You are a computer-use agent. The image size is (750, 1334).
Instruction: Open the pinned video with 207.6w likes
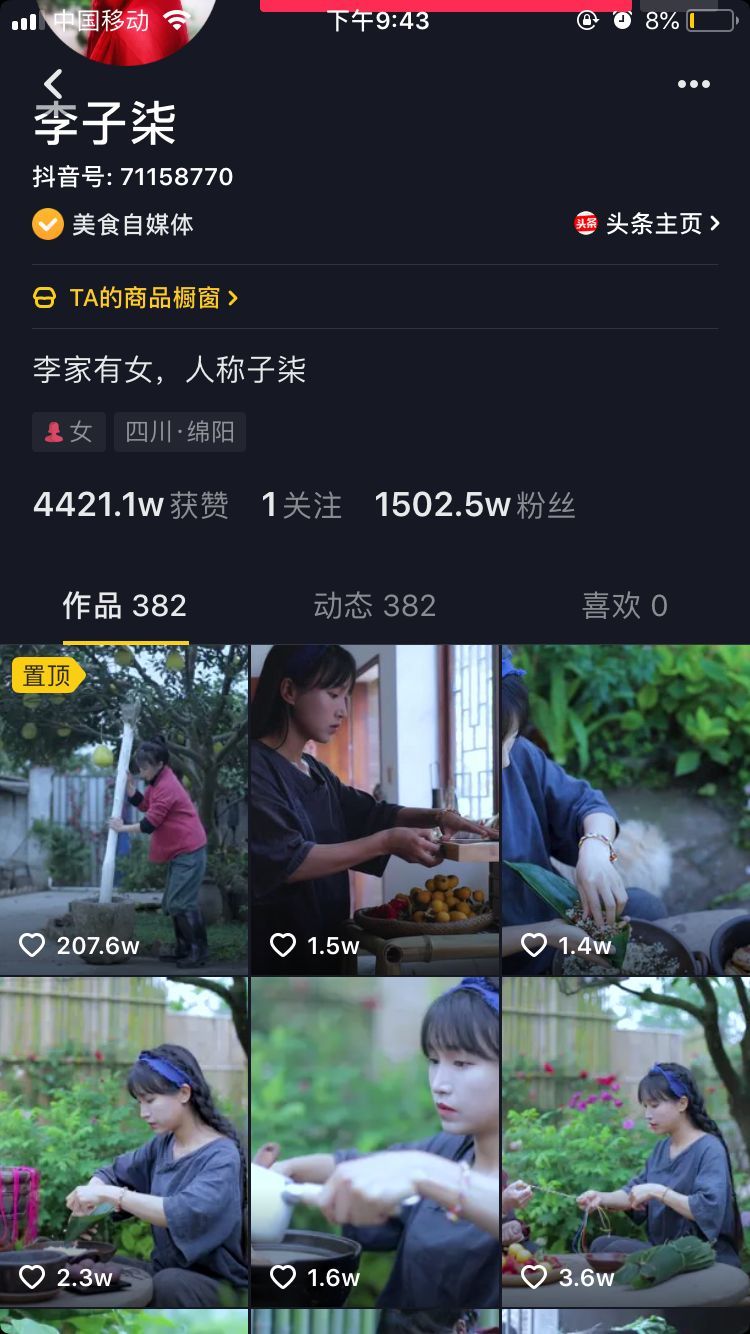(x=124, y=810)
